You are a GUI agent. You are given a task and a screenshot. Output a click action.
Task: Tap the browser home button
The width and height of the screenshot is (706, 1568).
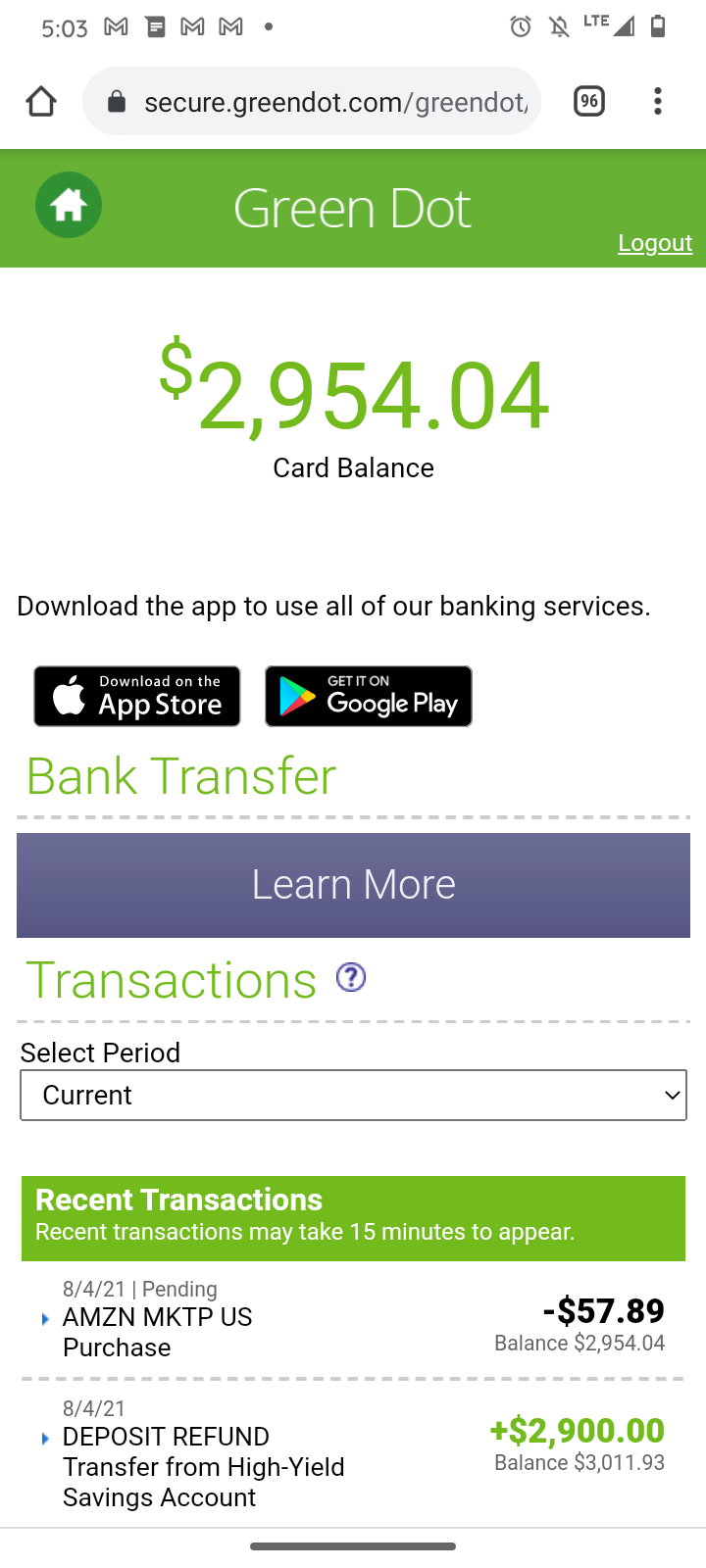coord(41,101)
